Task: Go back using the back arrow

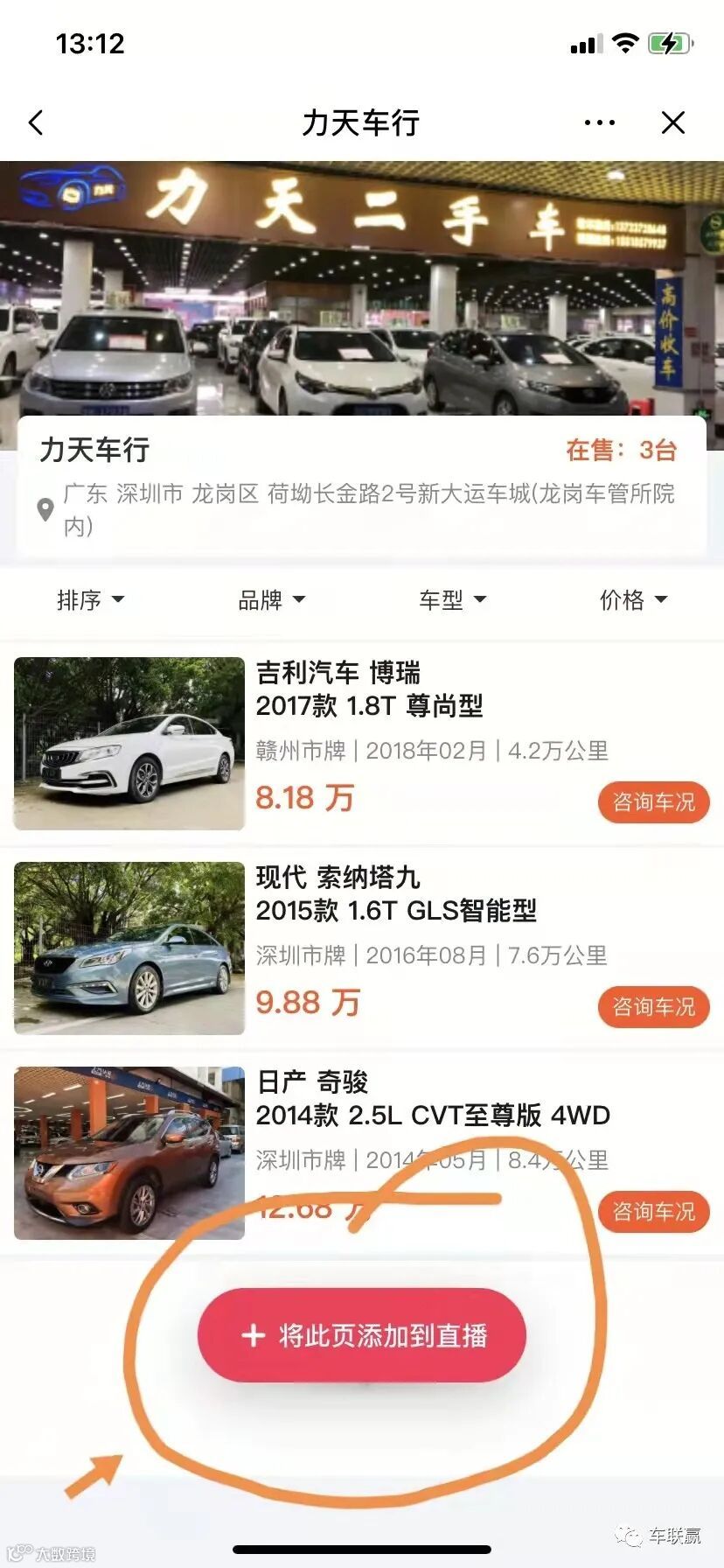Action: (36, 122)
